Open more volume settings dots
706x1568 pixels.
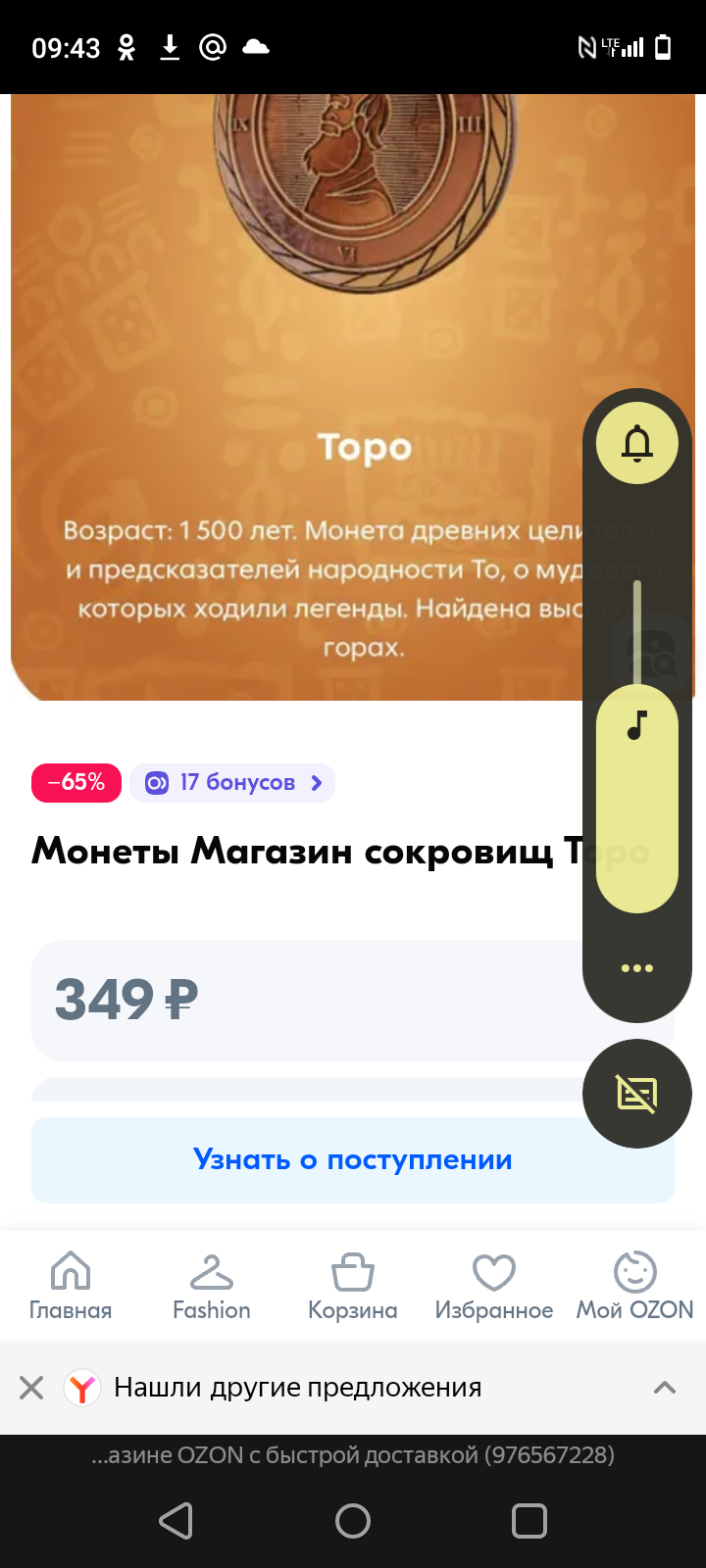637,968
